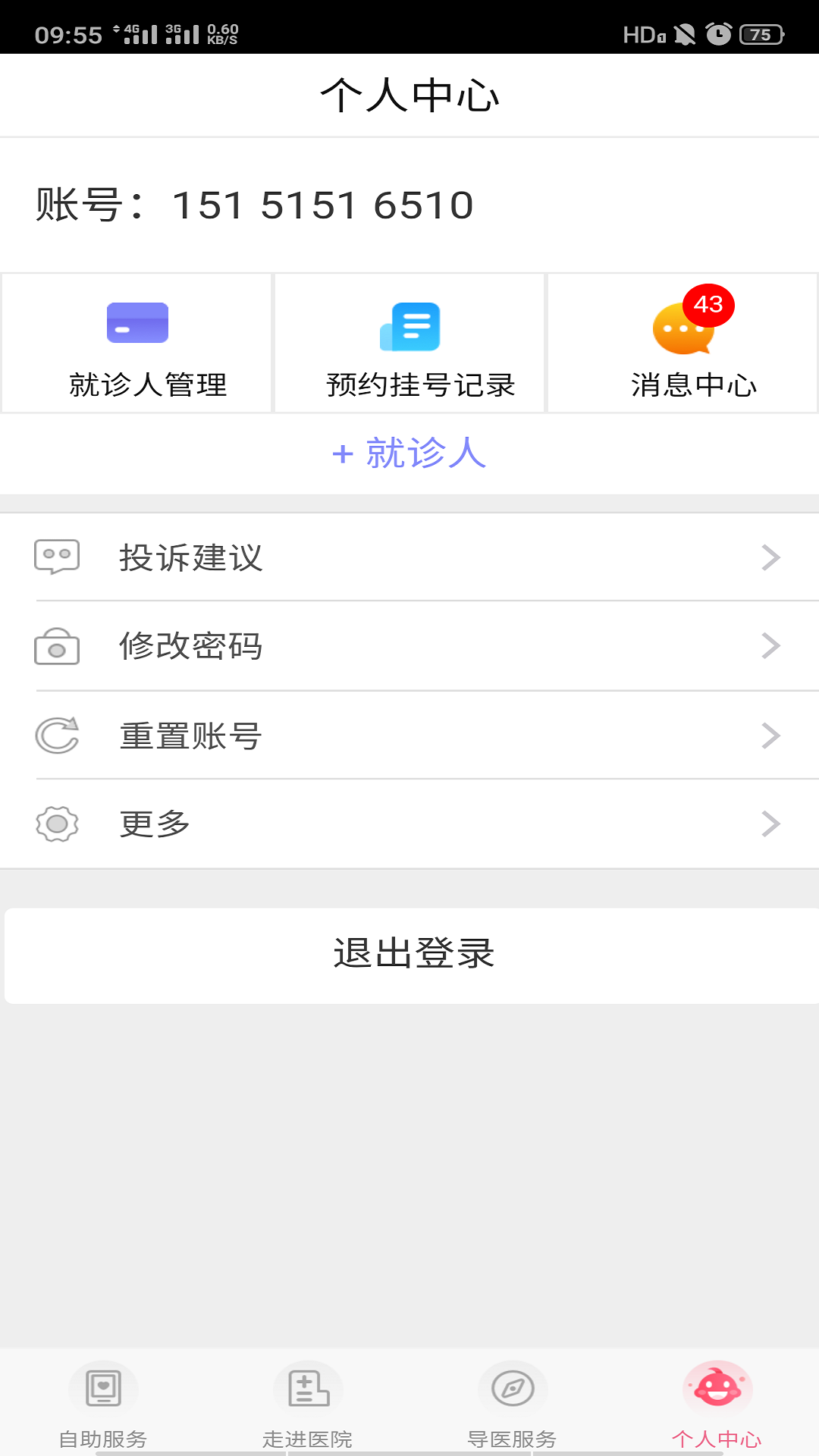Go to 修改密码 change password
The height and width of the screenshot is (1456, 819).
409,646
